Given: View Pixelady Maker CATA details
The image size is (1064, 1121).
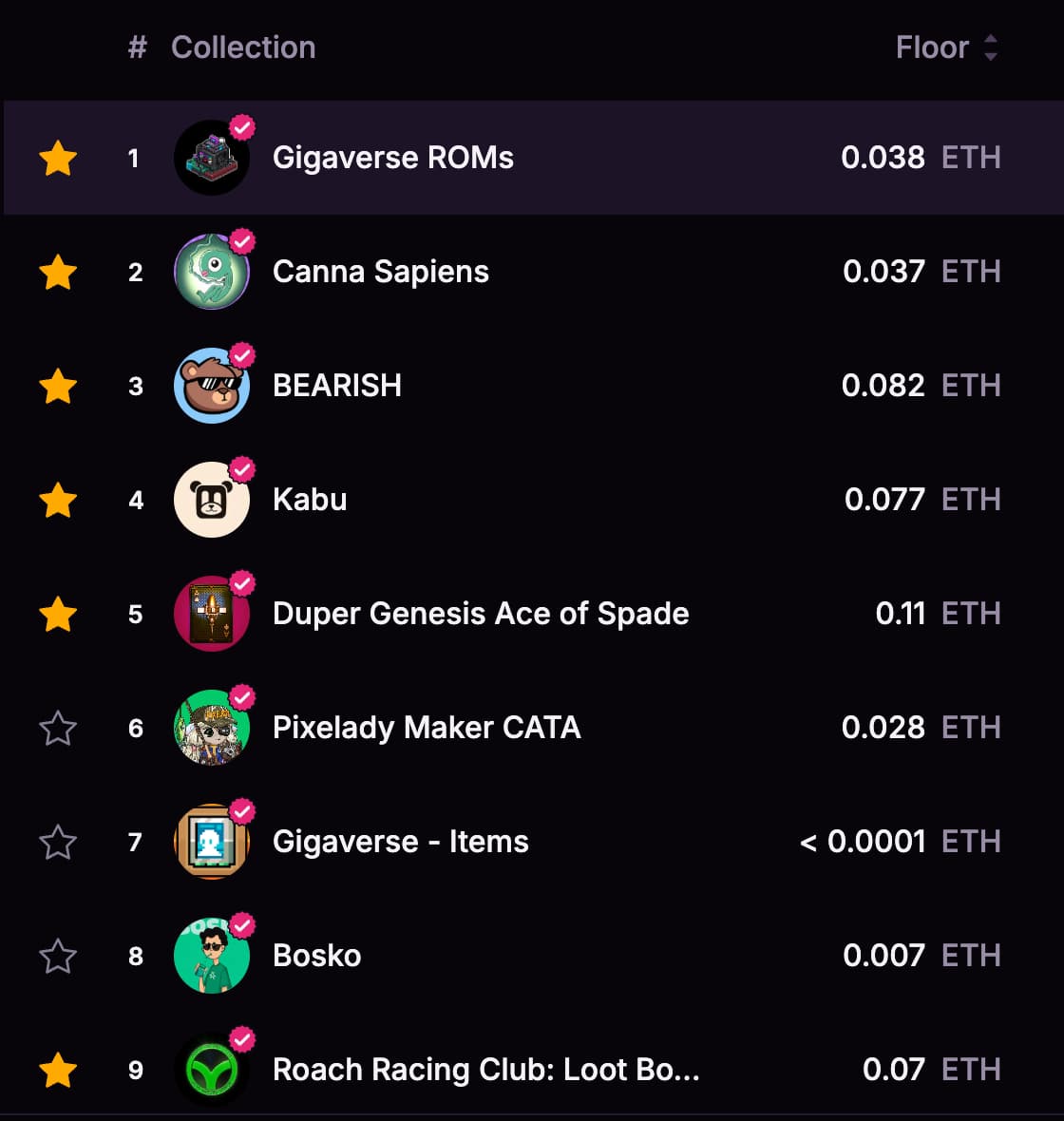Looking at the screenshot, I should (x=426, y=728).
